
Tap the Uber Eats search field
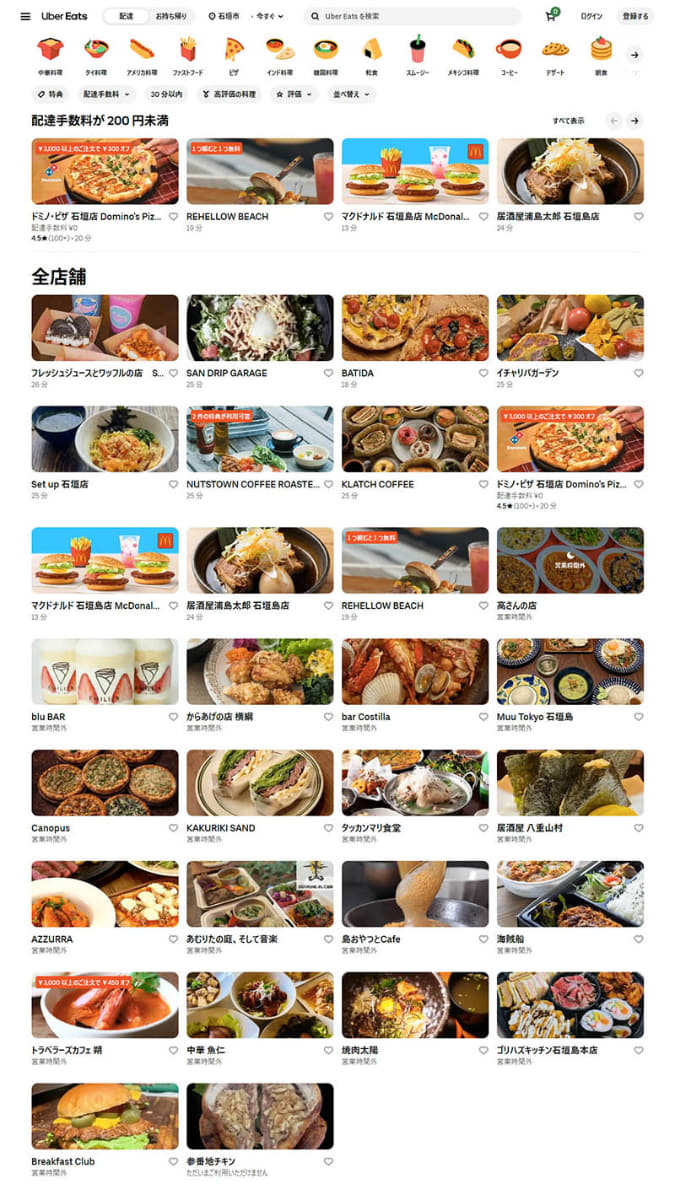pyautogui.click(x=415, y=16)
